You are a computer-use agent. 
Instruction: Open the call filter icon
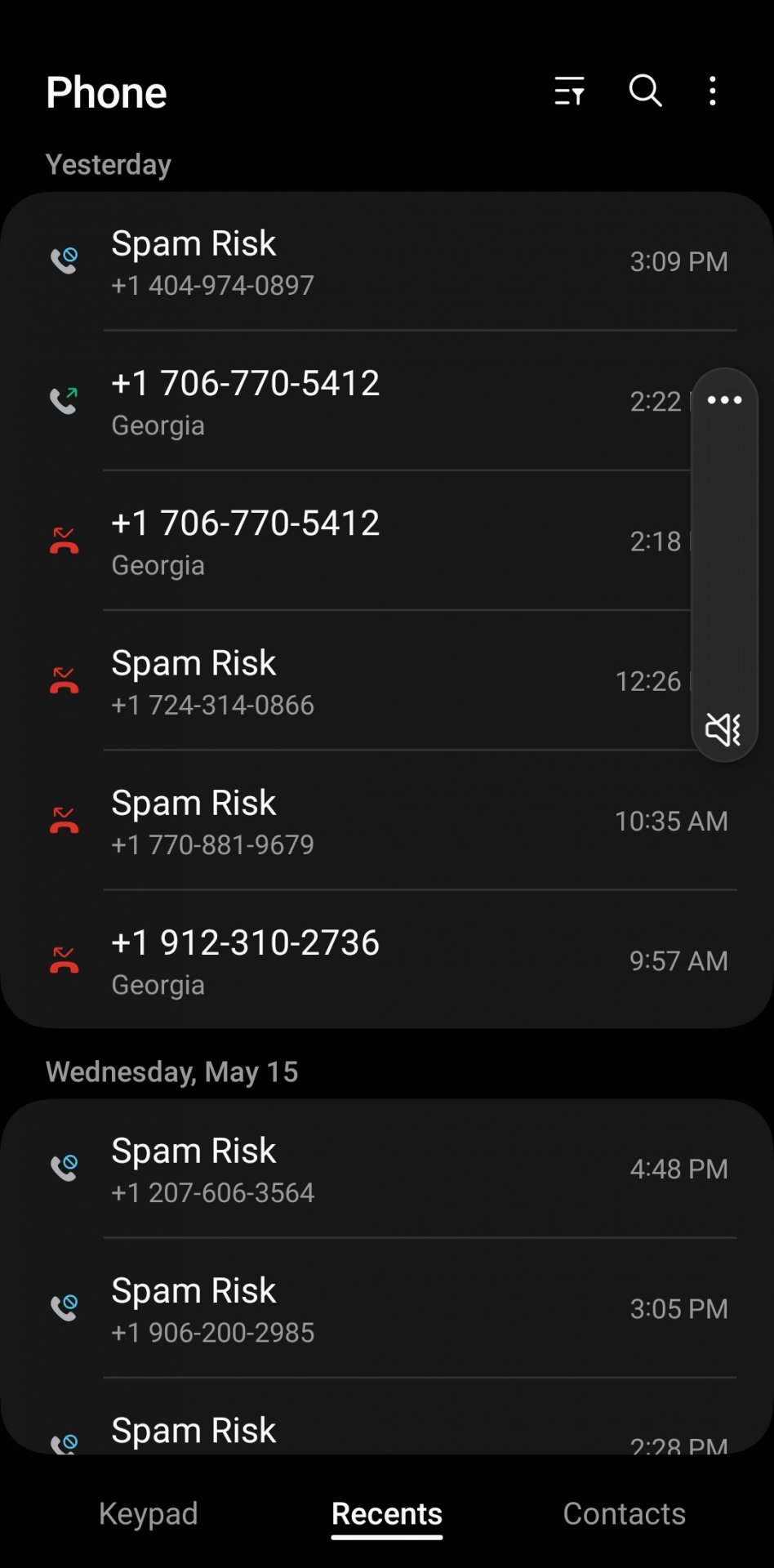569,91
